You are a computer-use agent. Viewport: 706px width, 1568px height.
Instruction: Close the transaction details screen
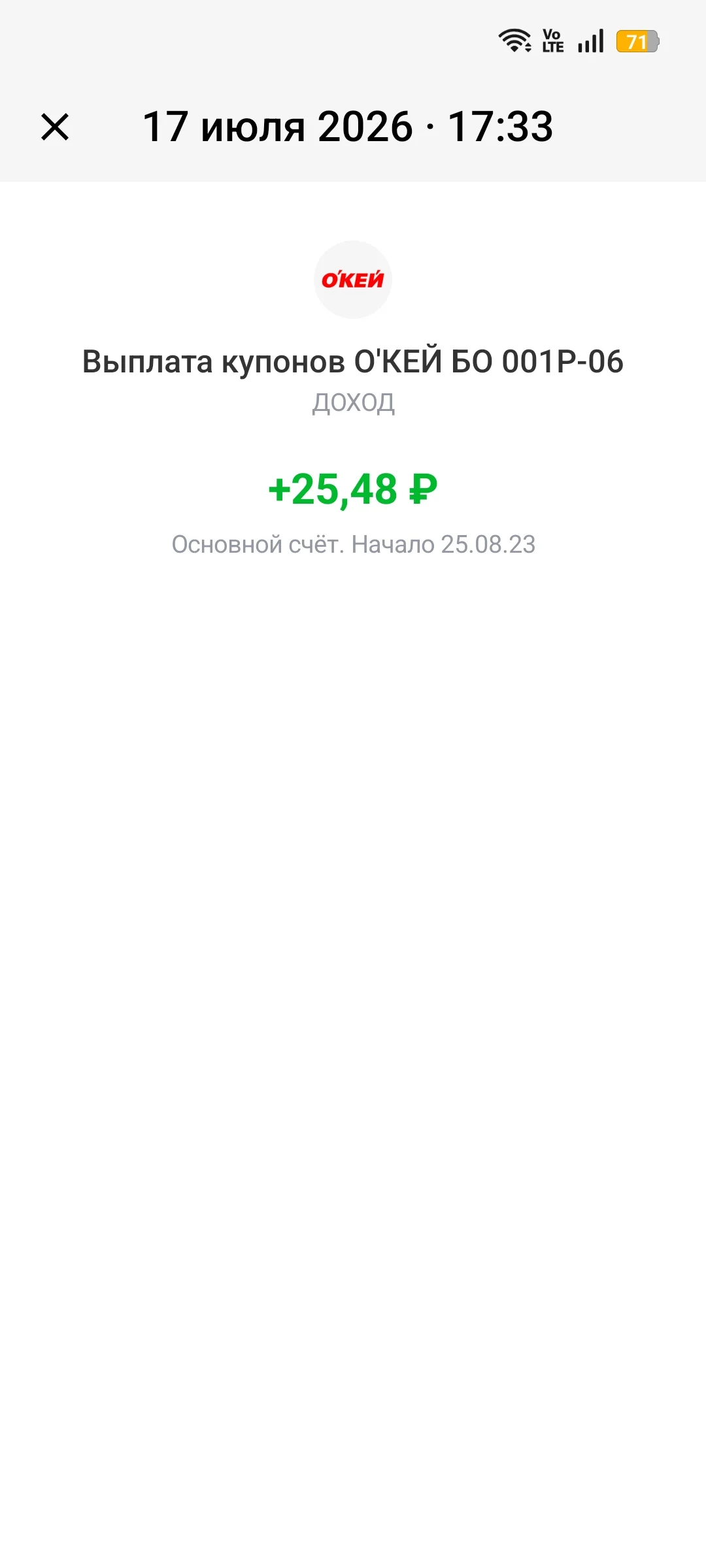tap(55, 127)
